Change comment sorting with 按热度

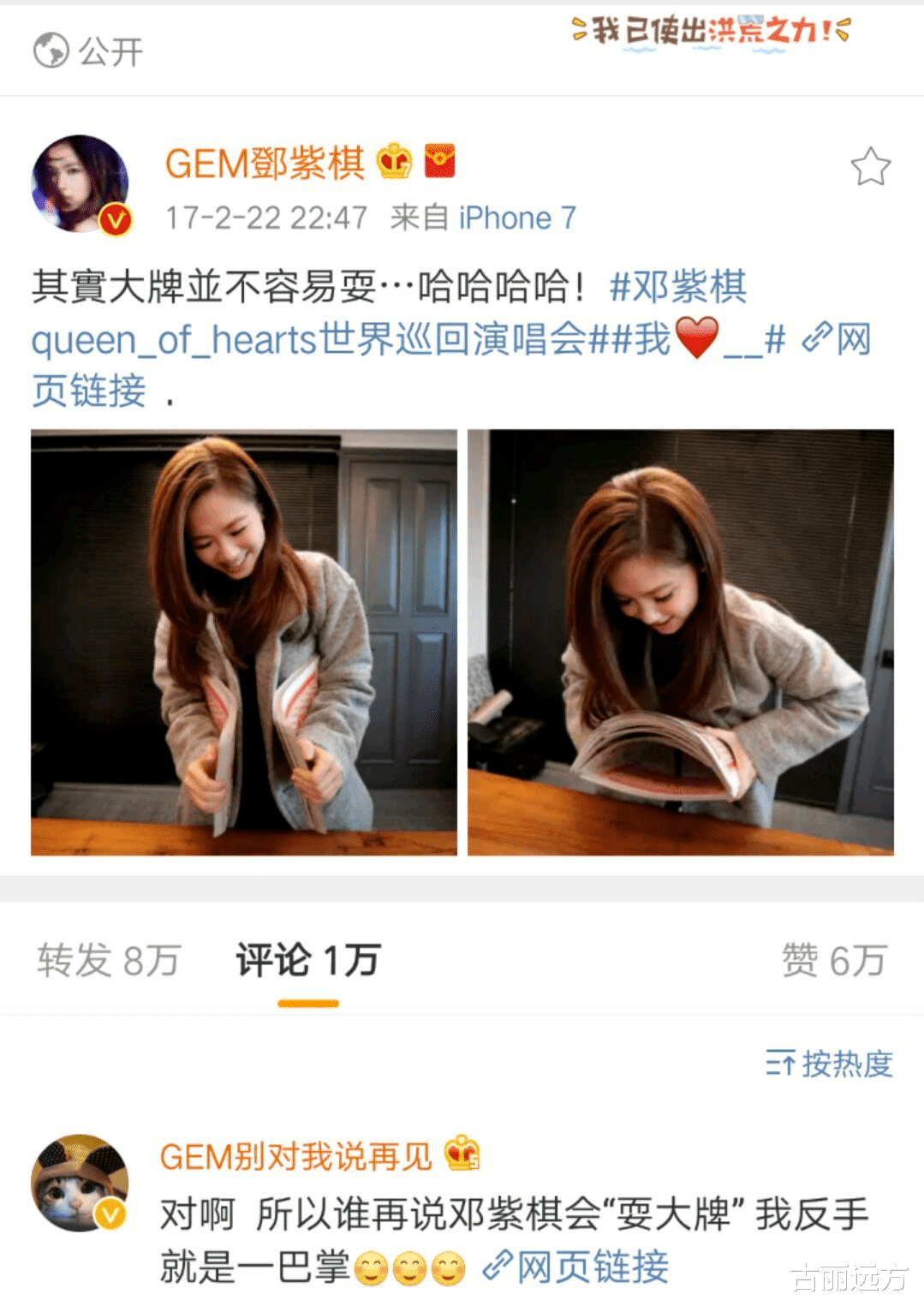[829, 1065]
